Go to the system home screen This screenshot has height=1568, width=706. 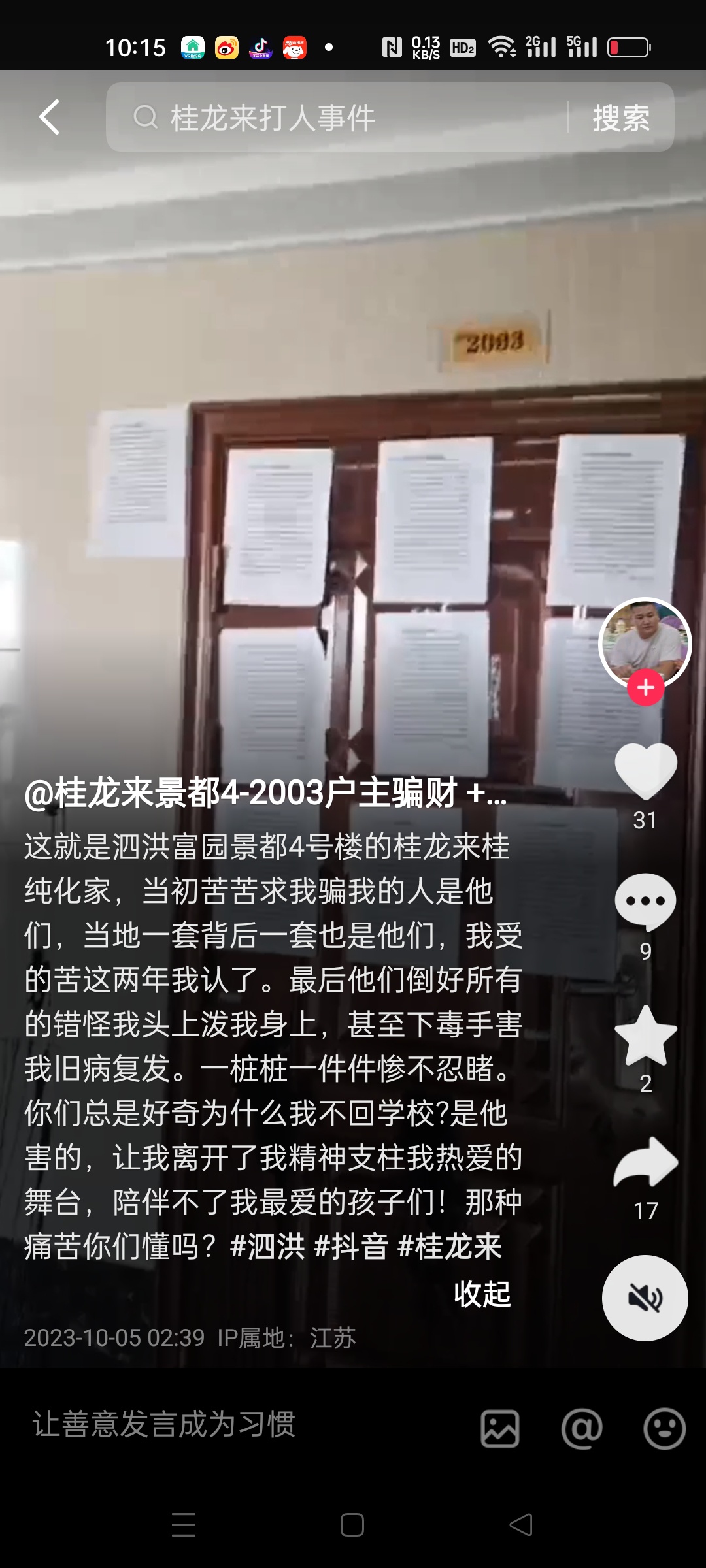[x=352, y=1526]
